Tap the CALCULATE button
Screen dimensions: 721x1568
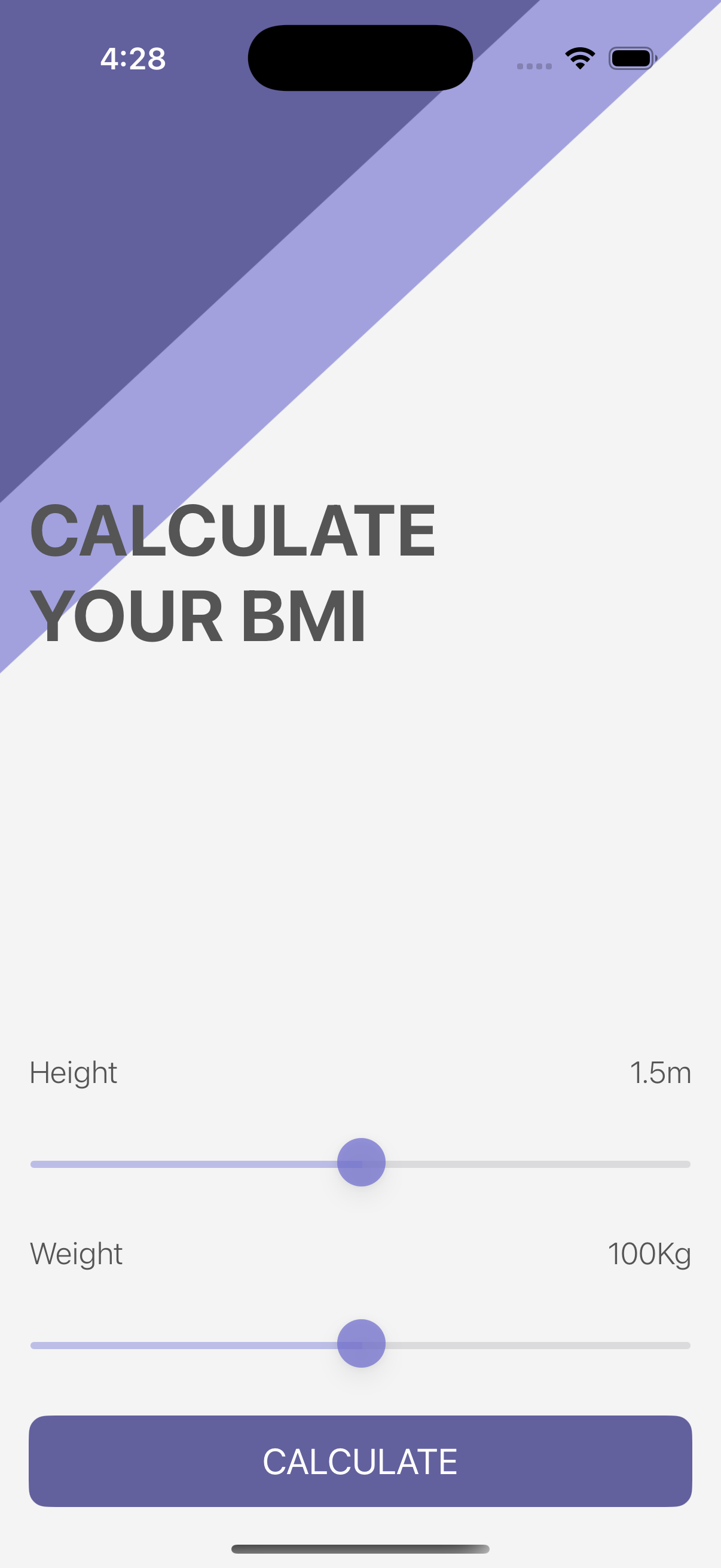click(x=360, y=1461)
